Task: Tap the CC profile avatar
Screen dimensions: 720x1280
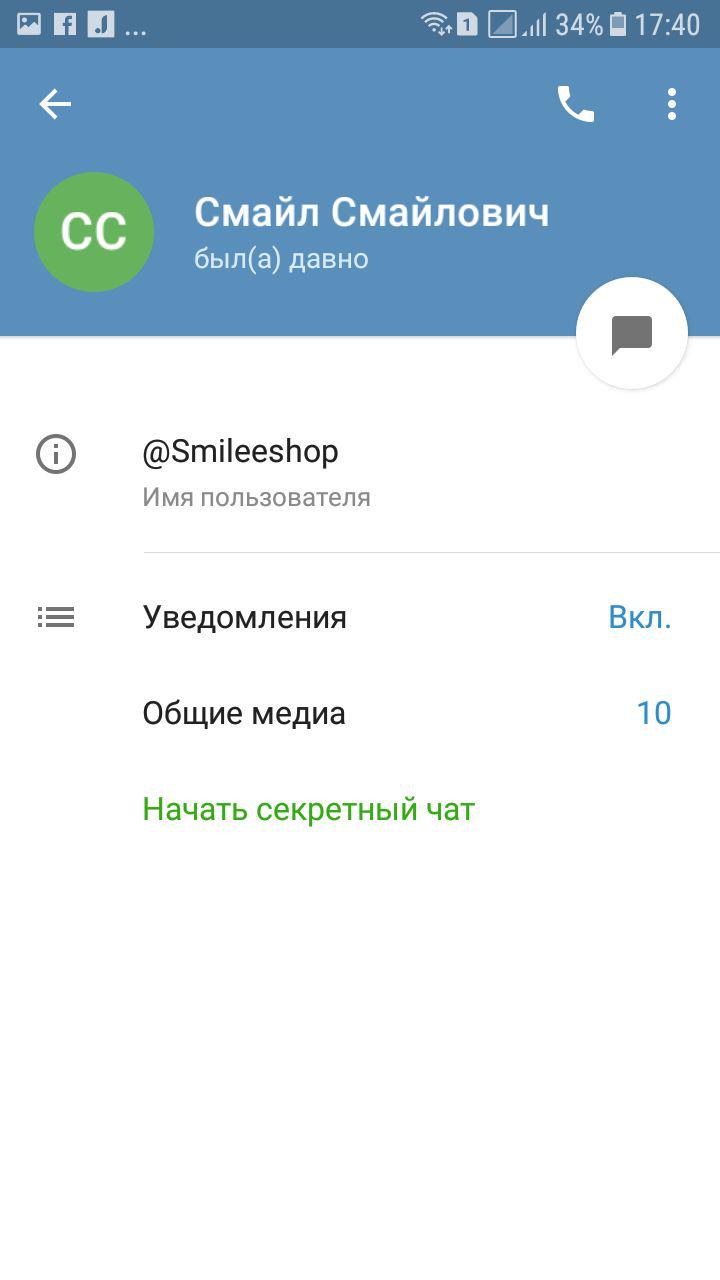Action: [x=94, y=232]
